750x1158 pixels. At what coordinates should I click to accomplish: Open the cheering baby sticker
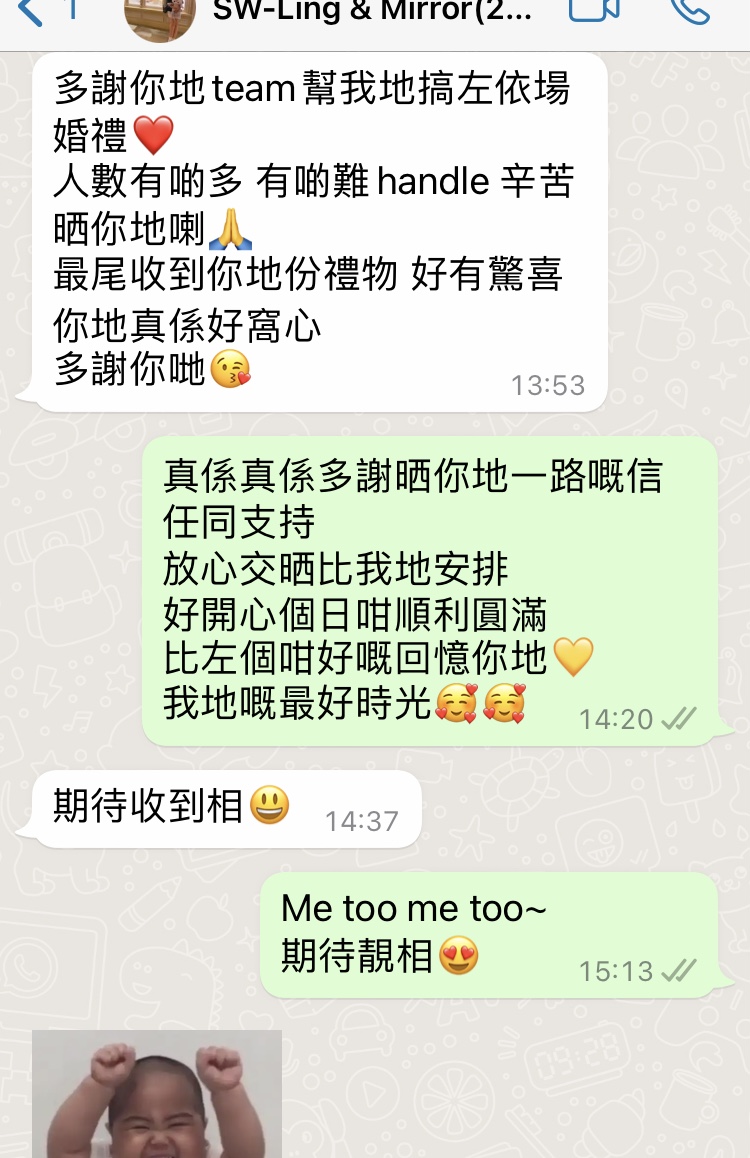coord(157,1095)
